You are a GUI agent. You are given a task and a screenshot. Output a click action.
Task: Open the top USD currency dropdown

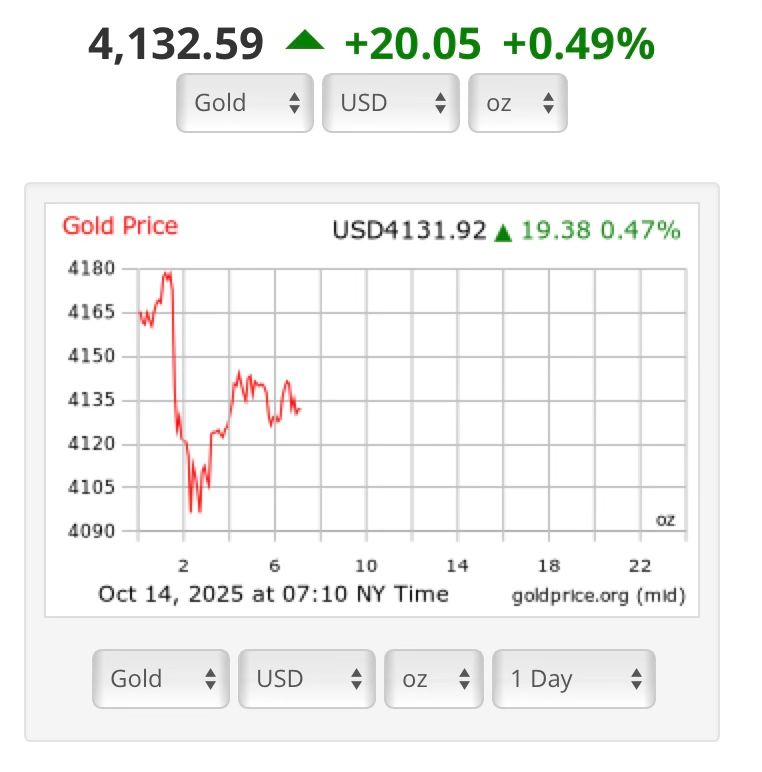(x=390, y=102)
